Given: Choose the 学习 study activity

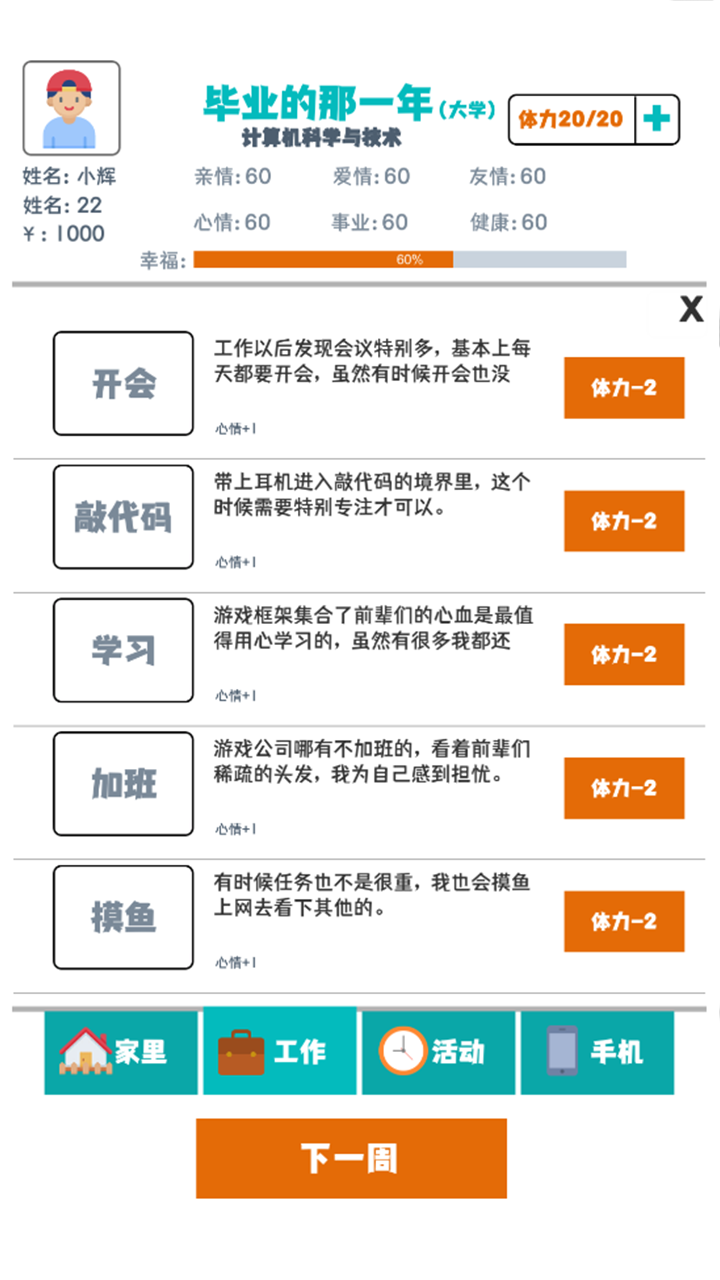Looking at the screenshot, I should (x=123, y=651).
